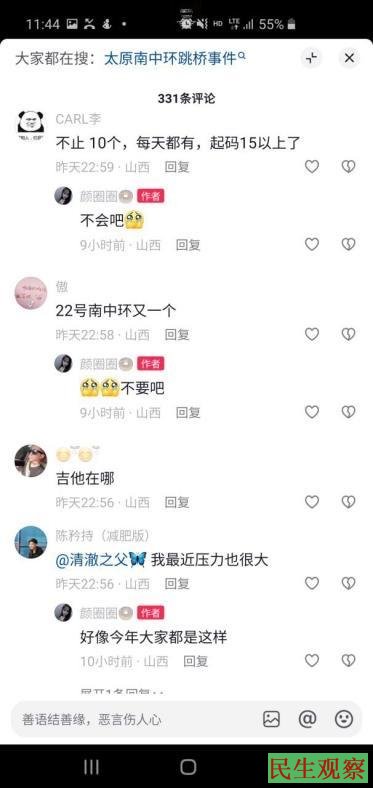Viewport: 373px width, 788px height.
Task: Like the comment 吉他在哪
Action: point(312,502)
